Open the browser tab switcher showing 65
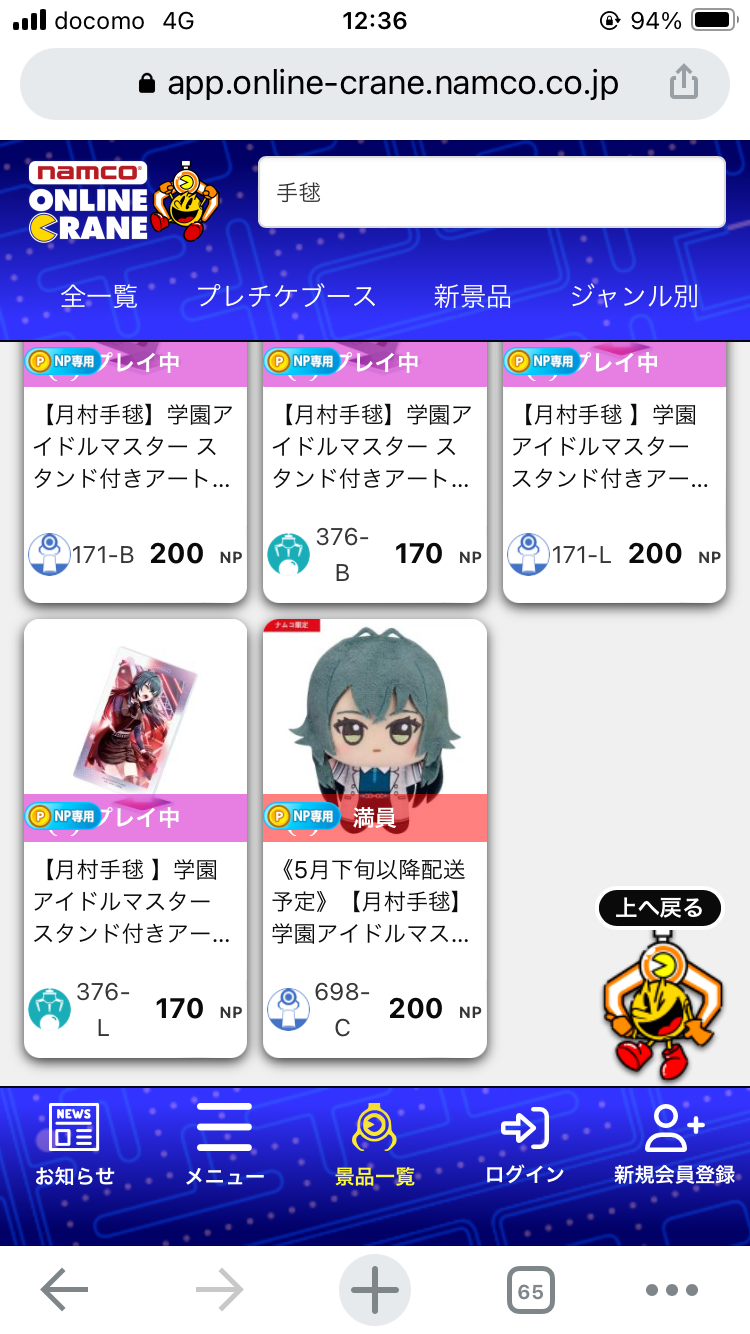Screen dimensions: 750x1334 pos(530,1291)
